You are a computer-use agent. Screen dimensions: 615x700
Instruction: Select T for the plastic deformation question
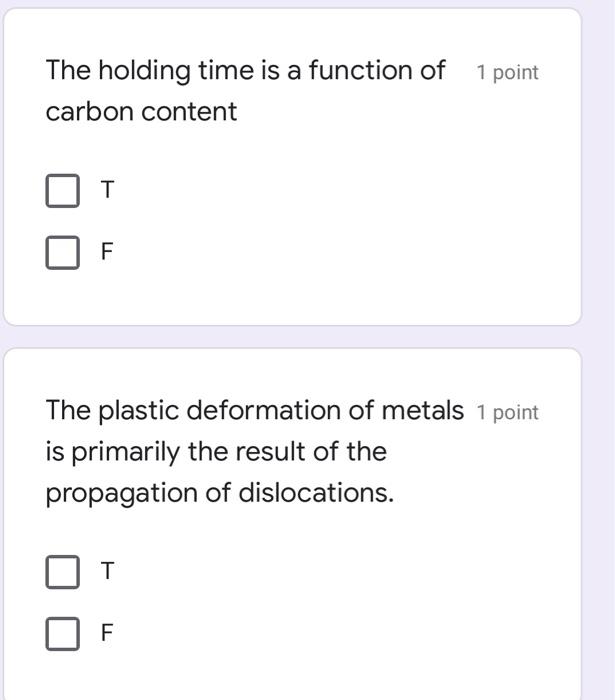62,572
